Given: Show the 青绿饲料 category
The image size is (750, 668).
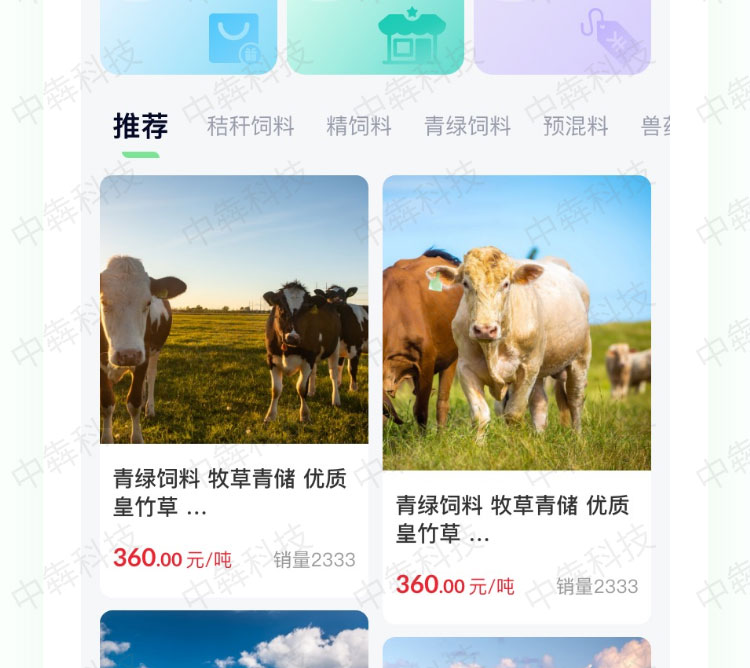Looking at the screenshot, I should tap(467, 127).
